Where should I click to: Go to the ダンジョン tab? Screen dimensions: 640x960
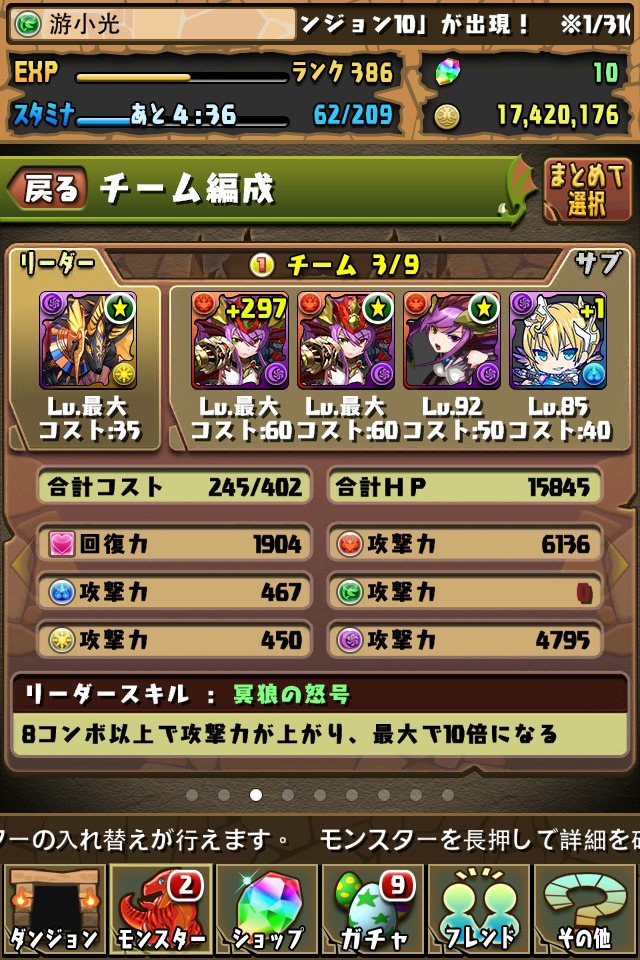(53, 910)
